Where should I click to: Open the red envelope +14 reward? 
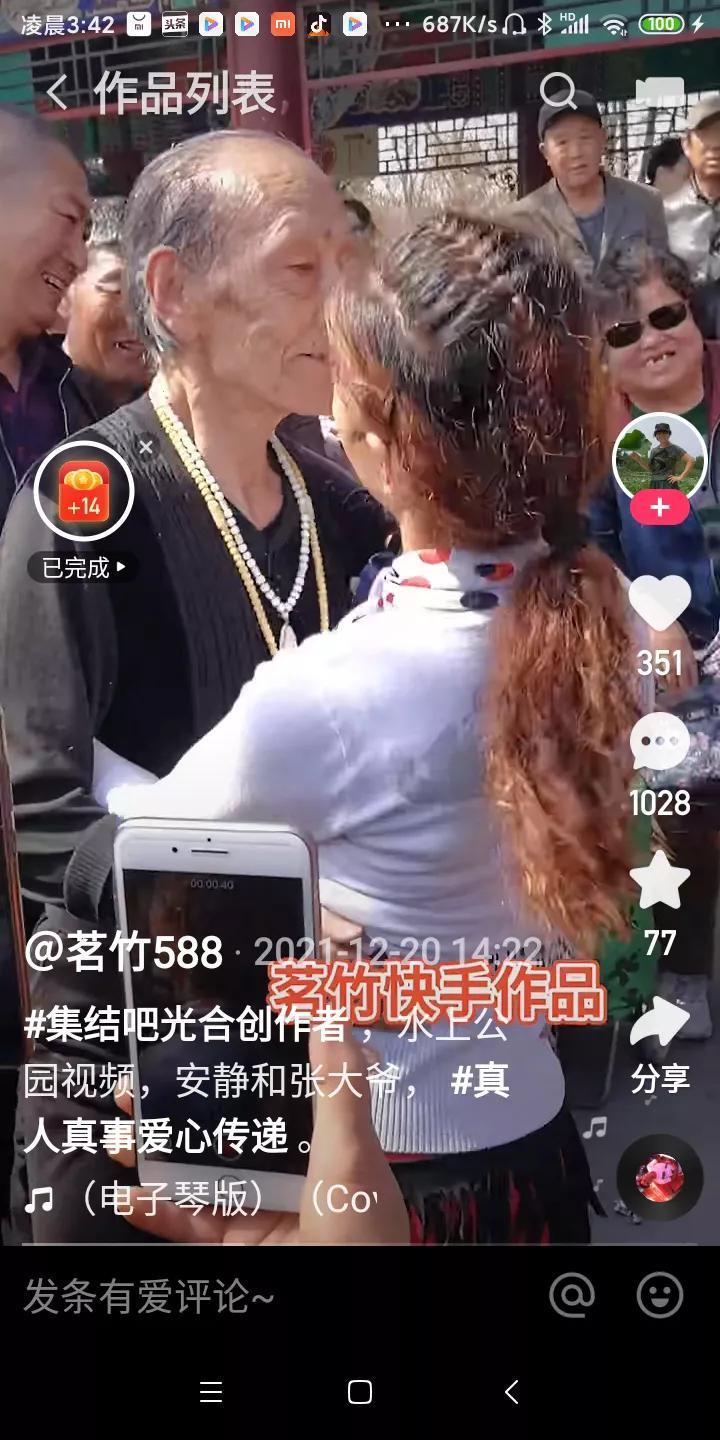[84, 491]
